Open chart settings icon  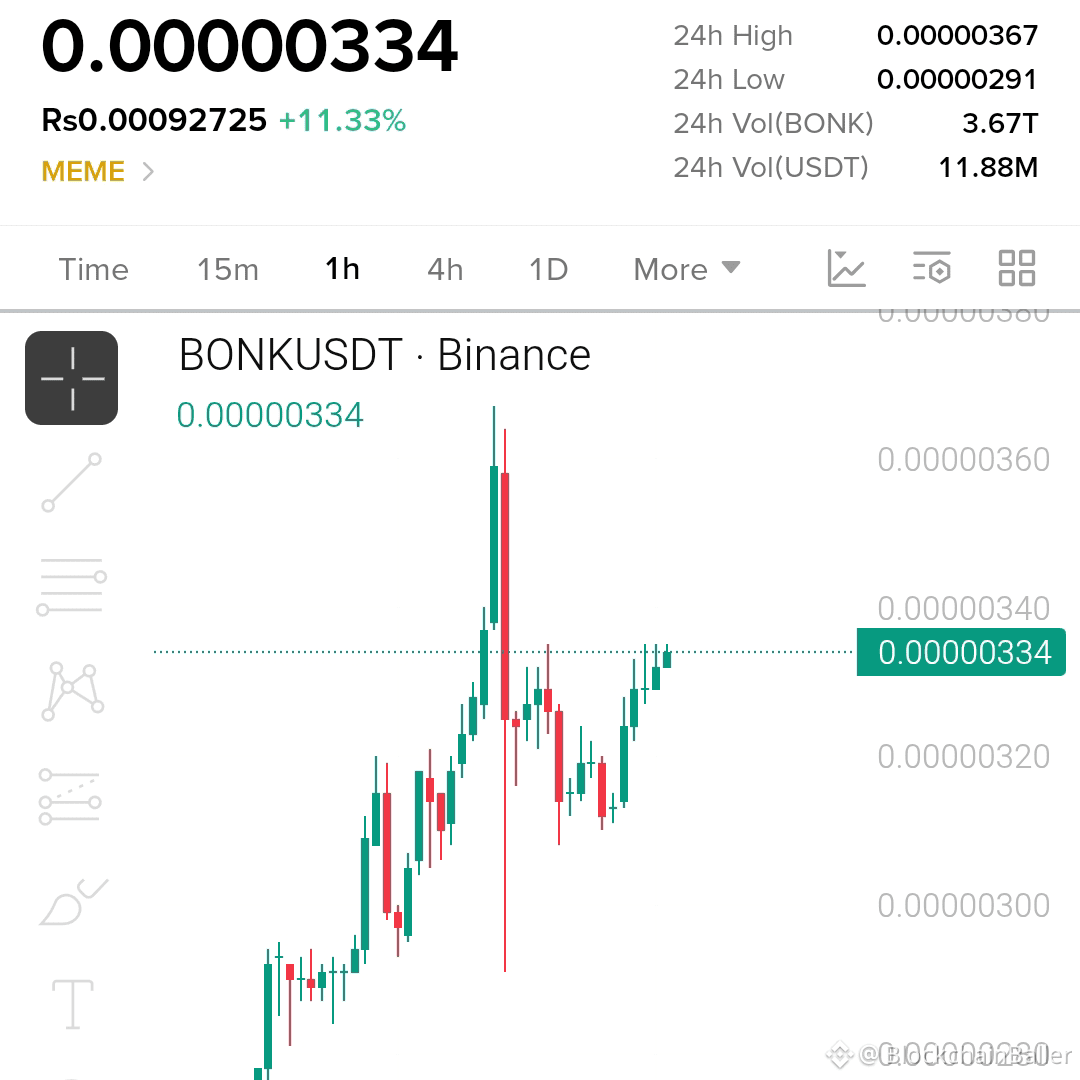[932, 268]
